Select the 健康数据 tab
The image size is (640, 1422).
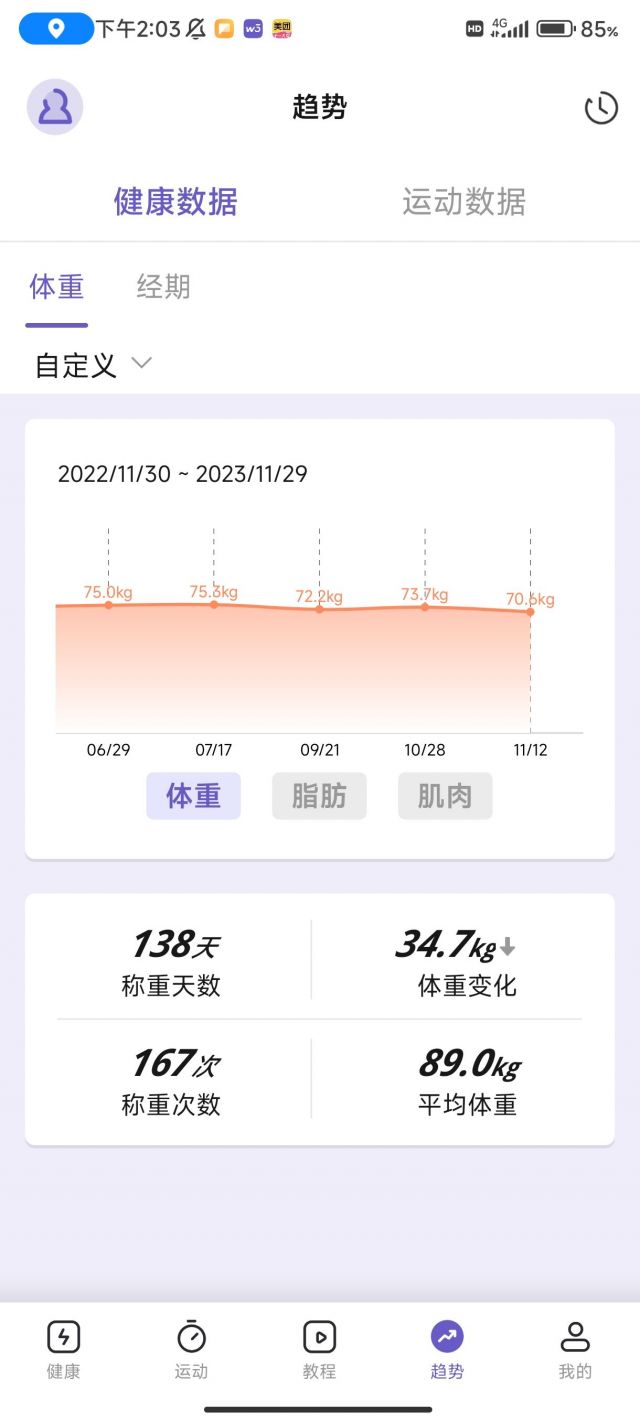(x=176, y=202)
